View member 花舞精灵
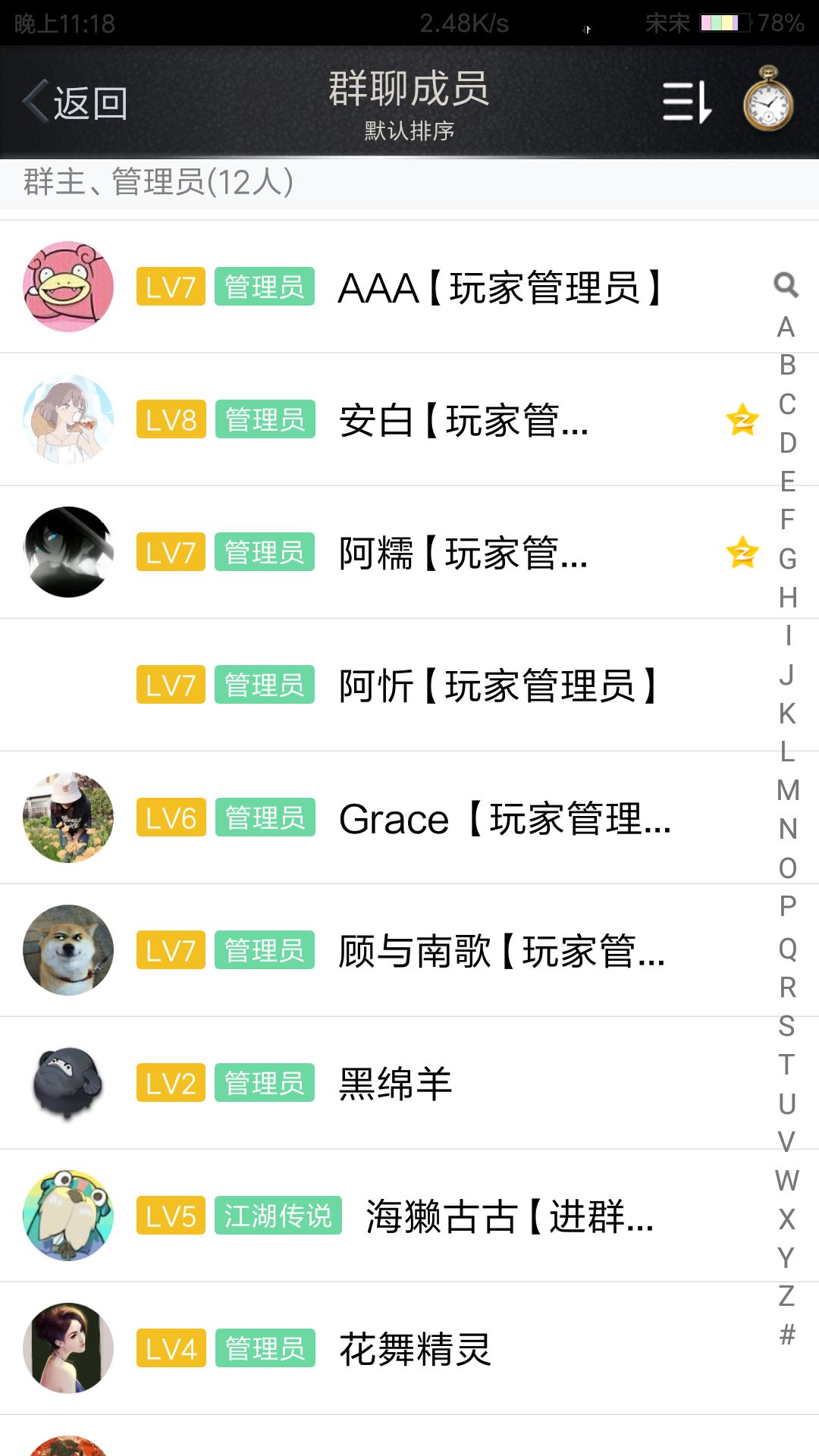 point(415,1350)
